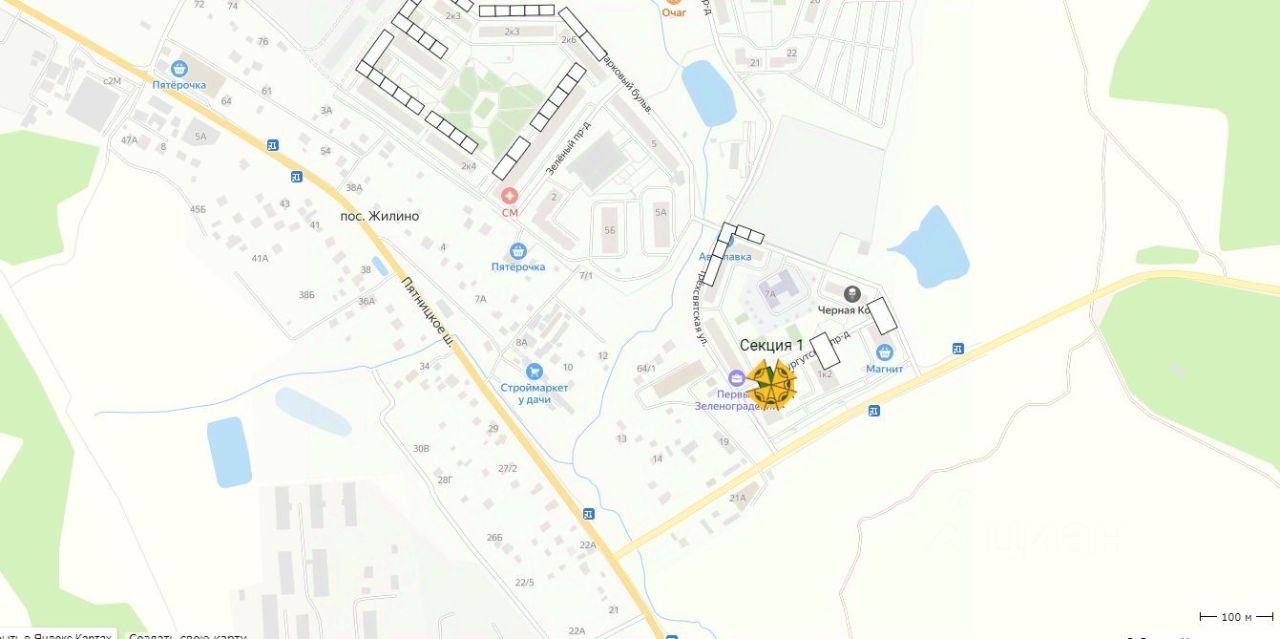Open the Автолавка store marker
This screenshot has height=639, width=1280.
click(x=729, y=241)
